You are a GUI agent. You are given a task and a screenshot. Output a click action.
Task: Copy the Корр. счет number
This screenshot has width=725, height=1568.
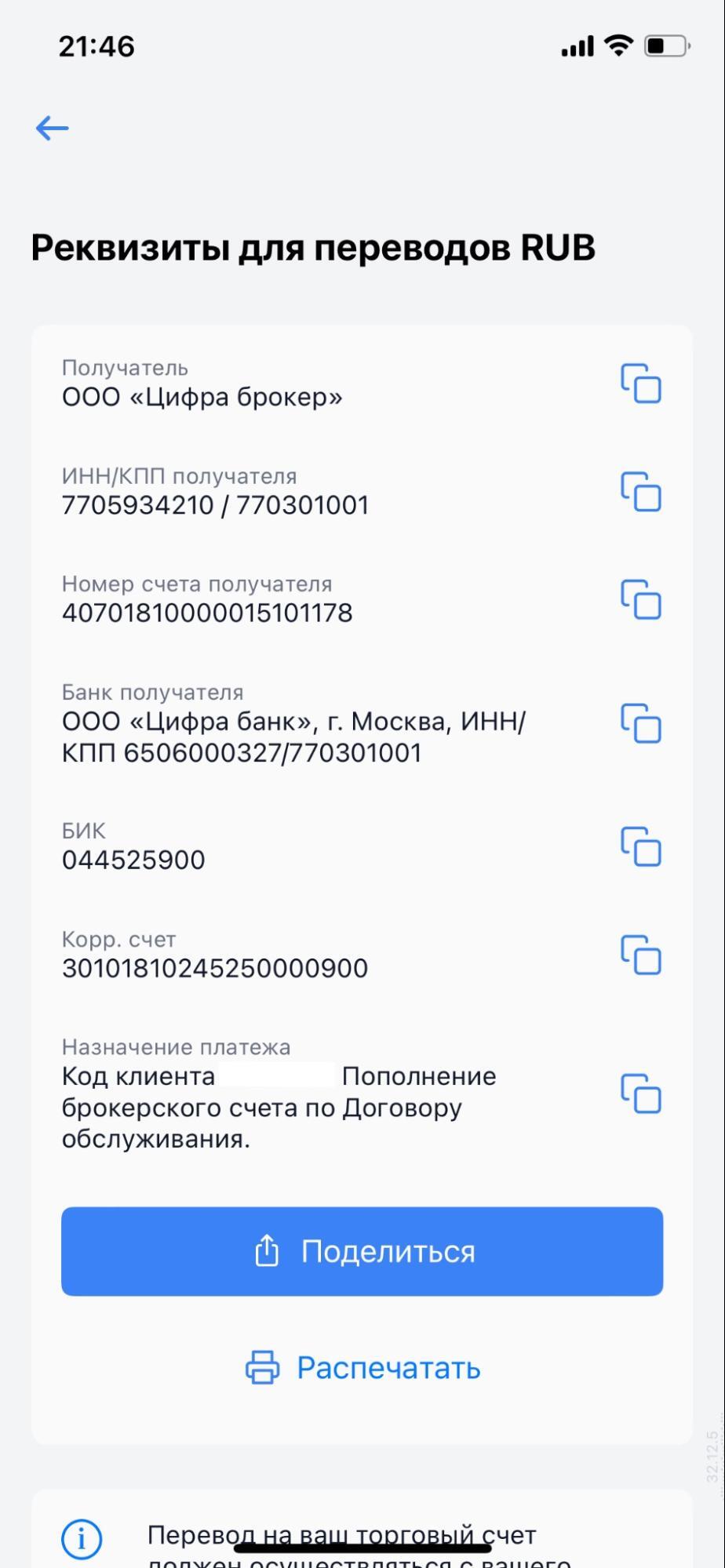(x=641, y=955)
